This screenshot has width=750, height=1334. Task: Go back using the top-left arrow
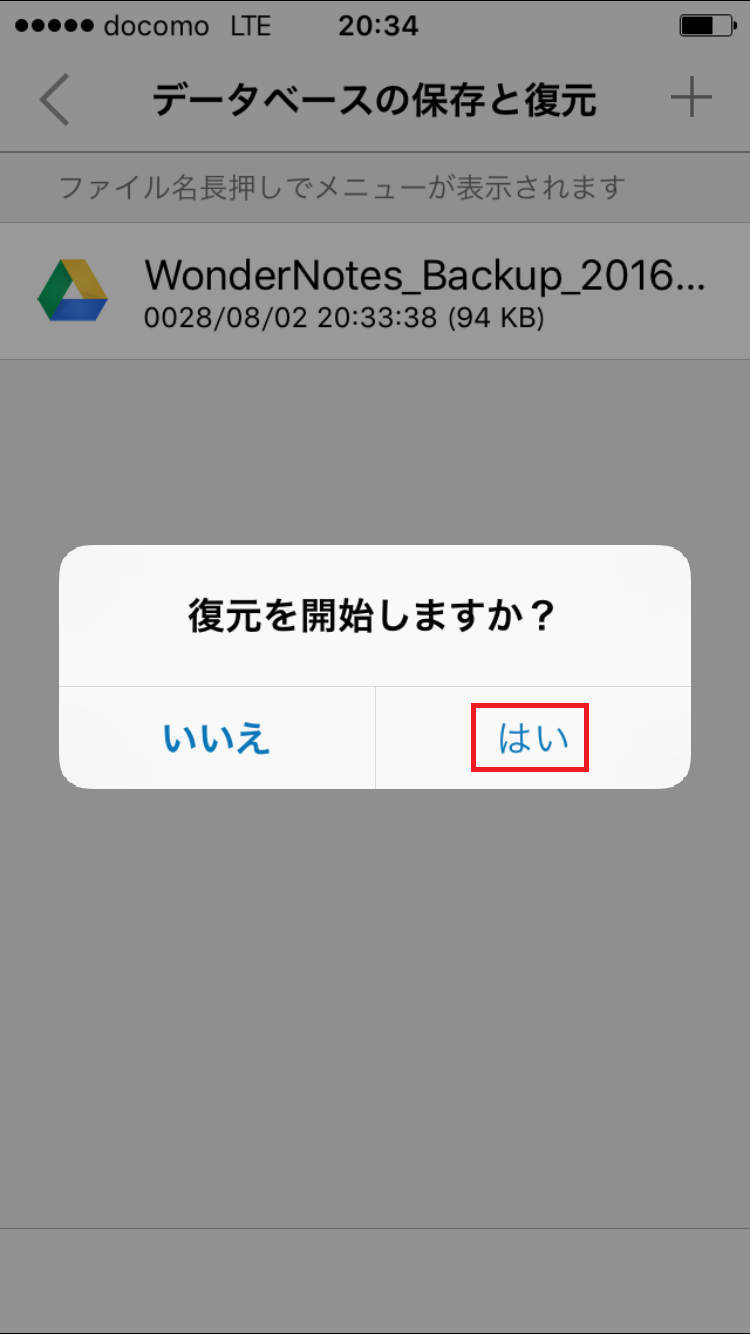tap(55, 100)
